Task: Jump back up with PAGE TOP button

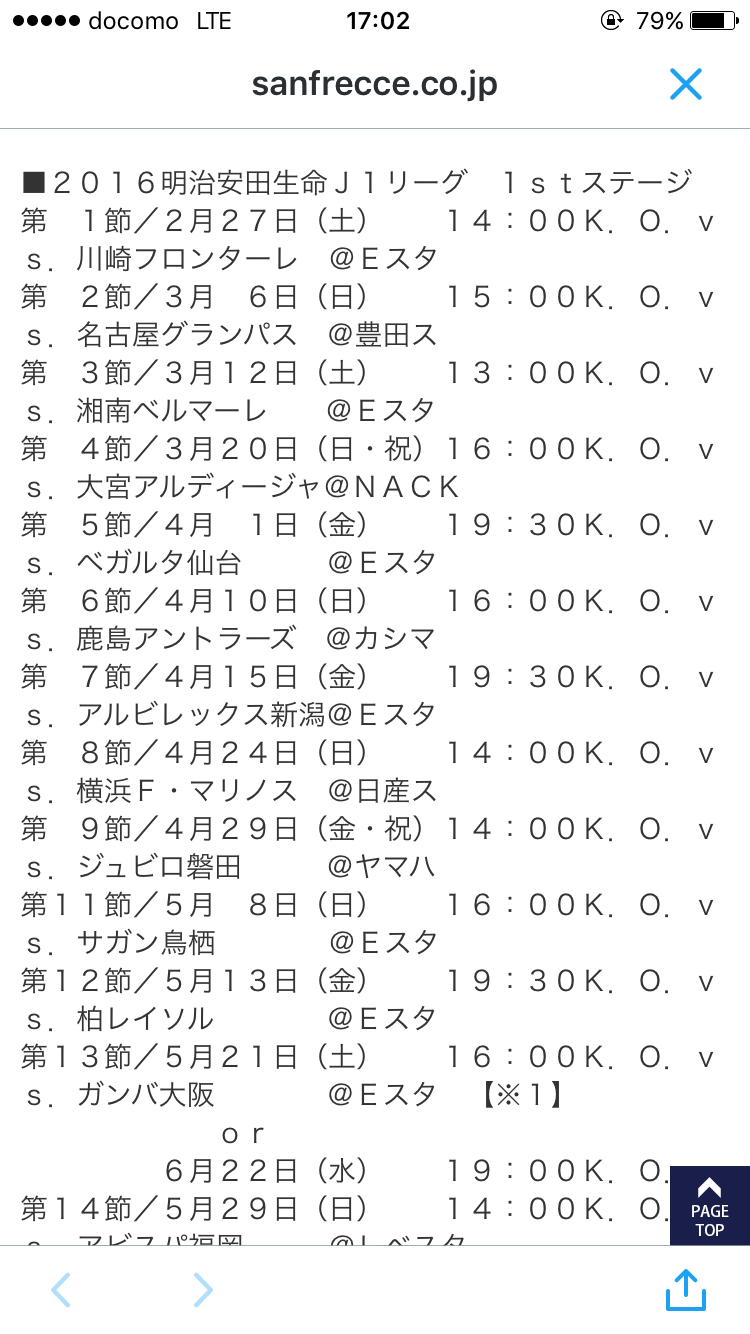Action: point(709,1206)
